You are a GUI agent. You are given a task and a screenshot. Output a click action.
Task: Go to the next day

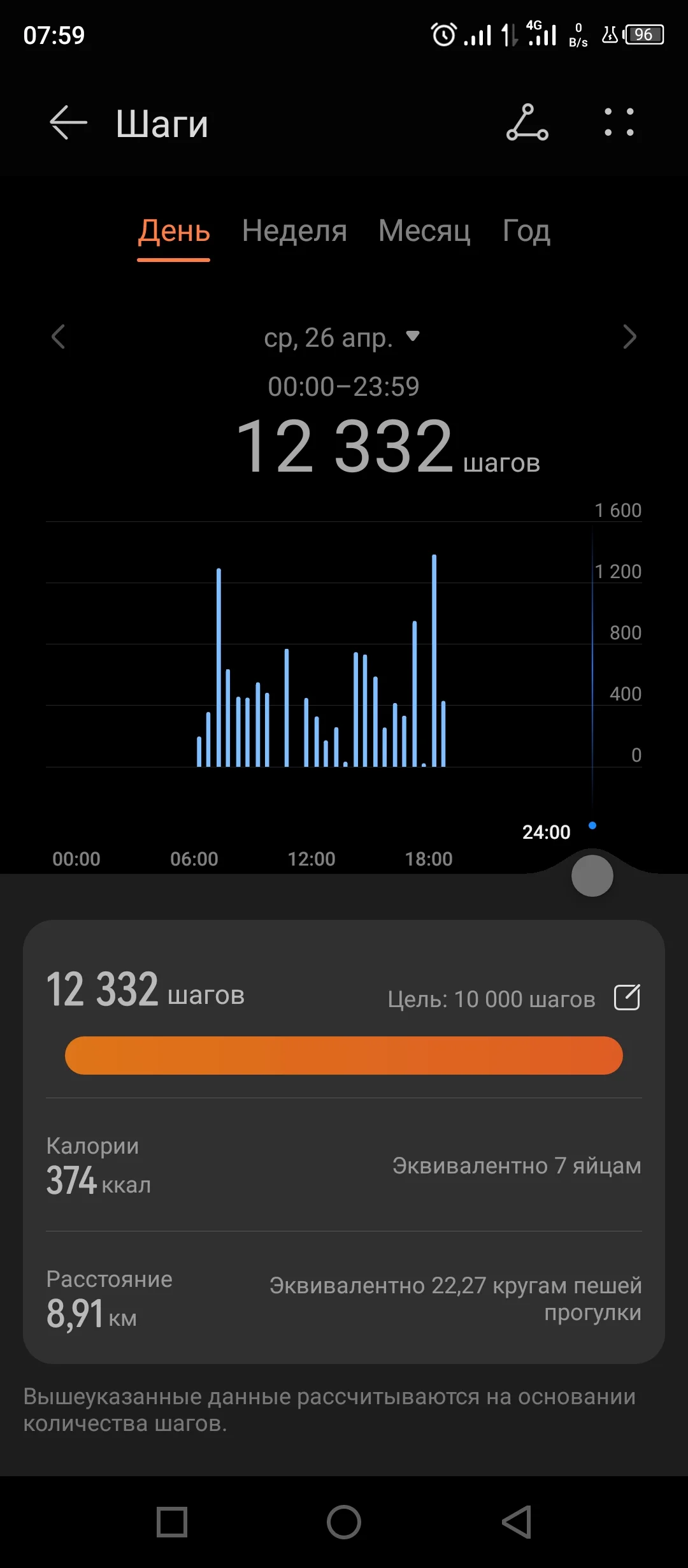tap(629, 337)
